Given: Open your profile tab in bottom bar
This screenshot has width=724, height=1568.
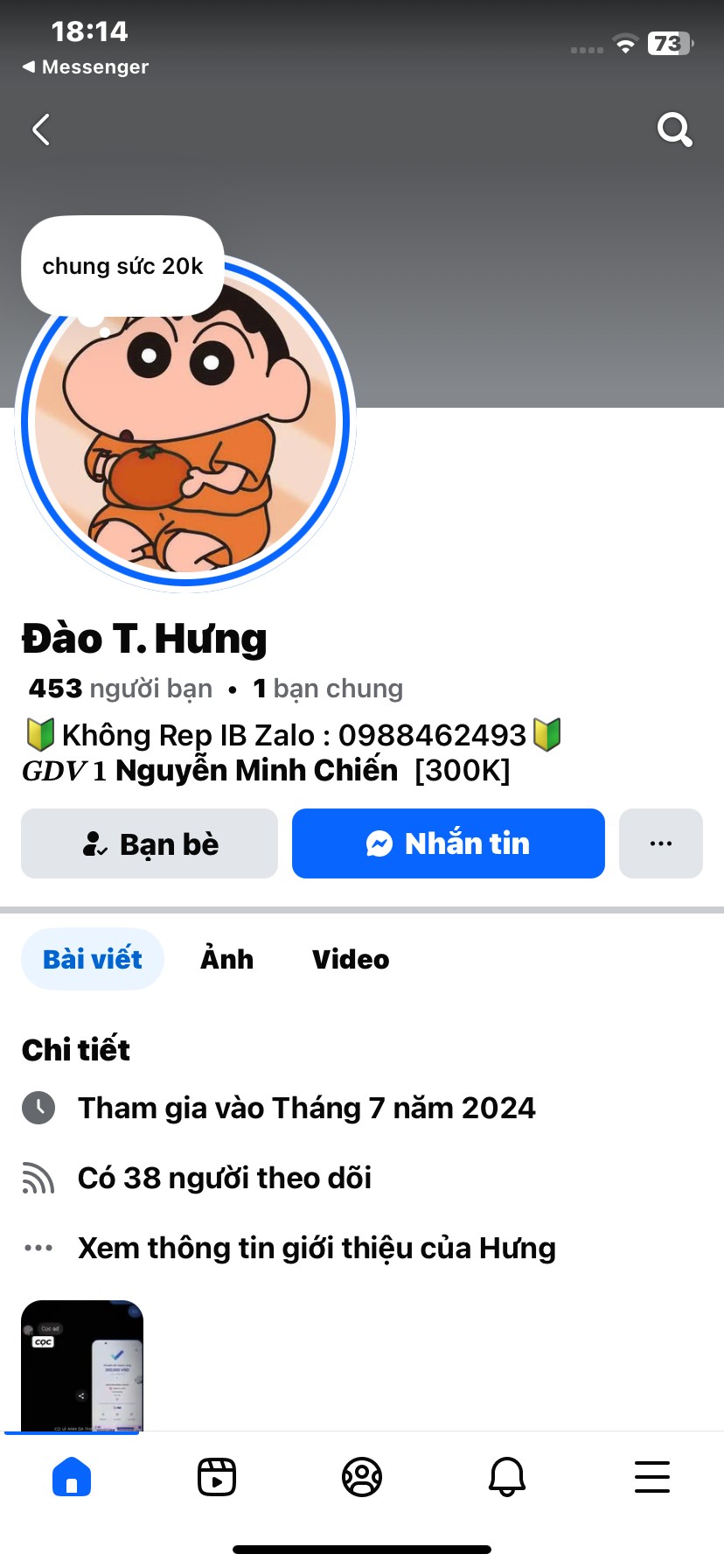Looking at the screenshot, I should tap(362, 1477).
